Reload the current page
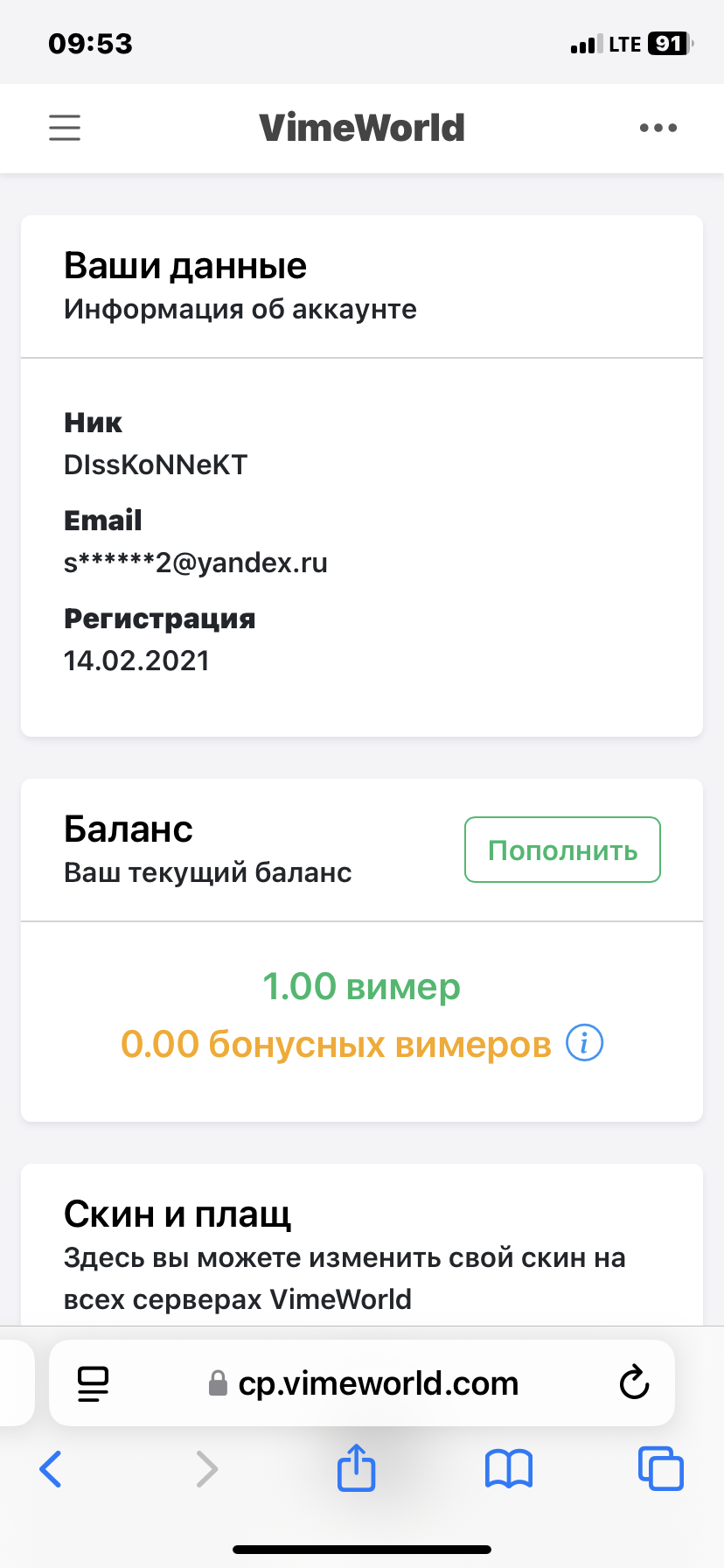 pos(634,1382)
